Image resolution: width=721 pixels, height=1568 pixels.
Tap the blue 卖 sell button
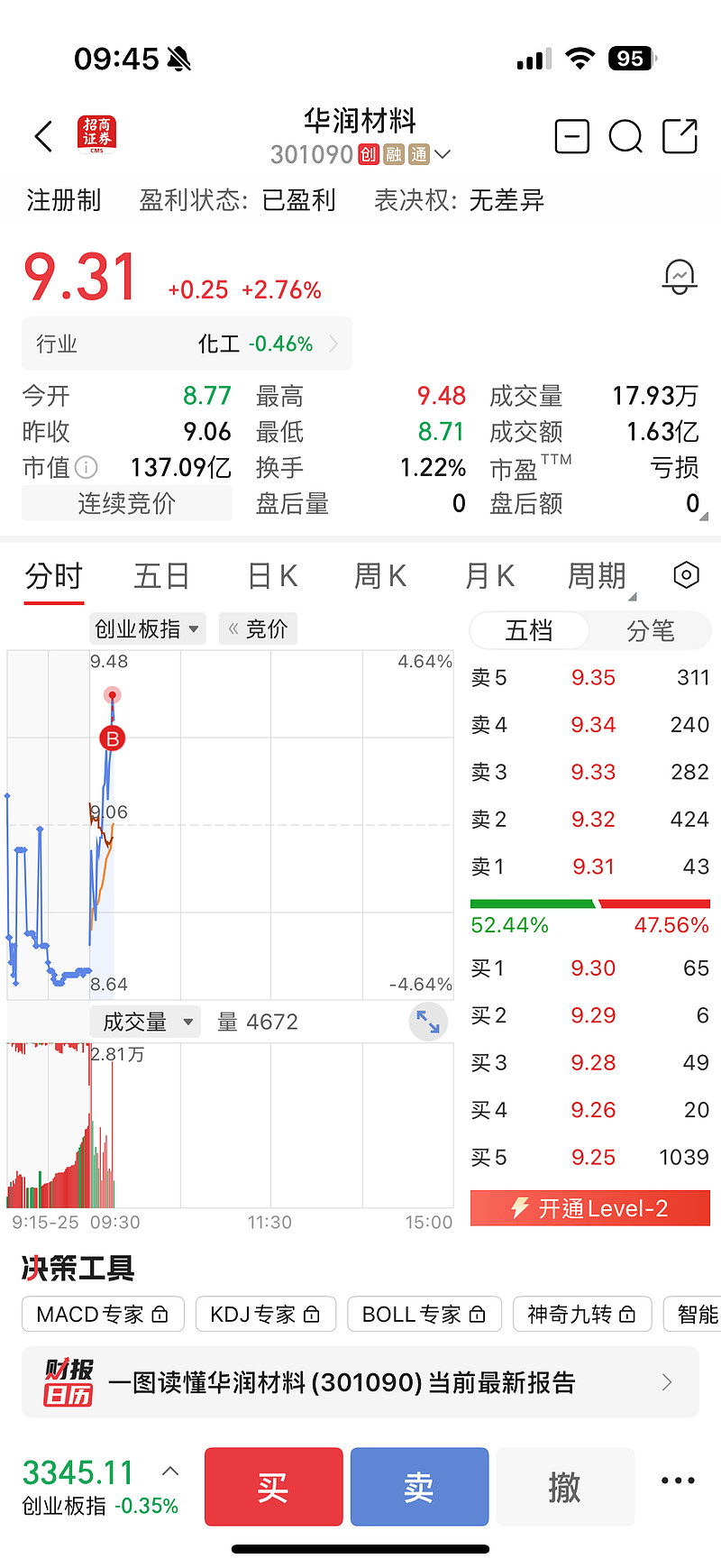419,1487
